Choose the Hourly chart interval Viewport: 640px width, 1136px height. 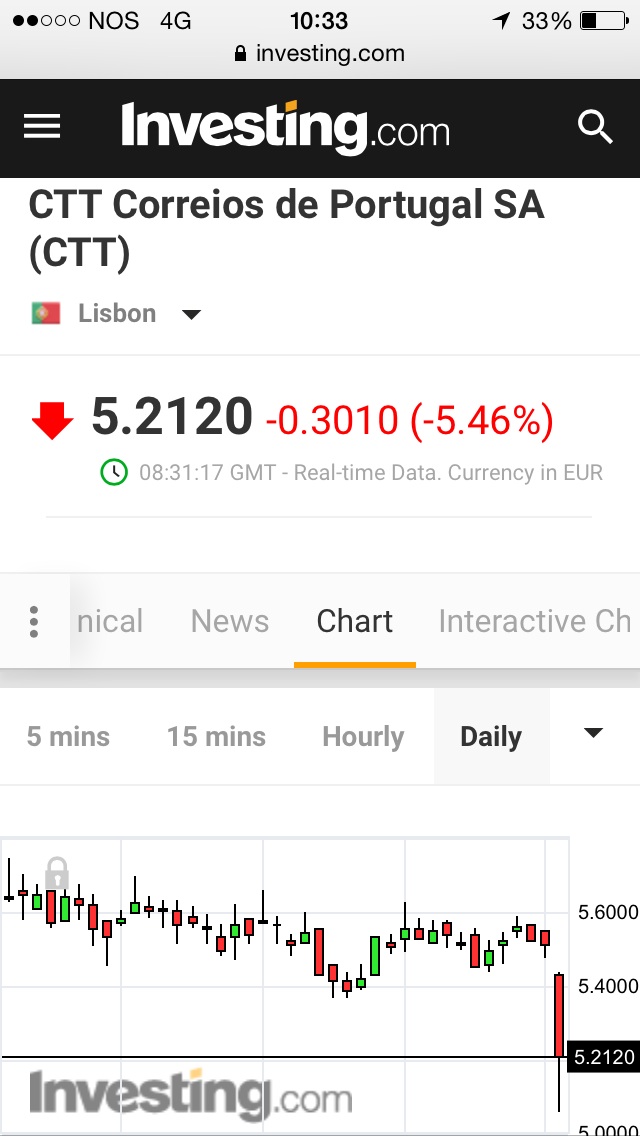pos(363,737)
